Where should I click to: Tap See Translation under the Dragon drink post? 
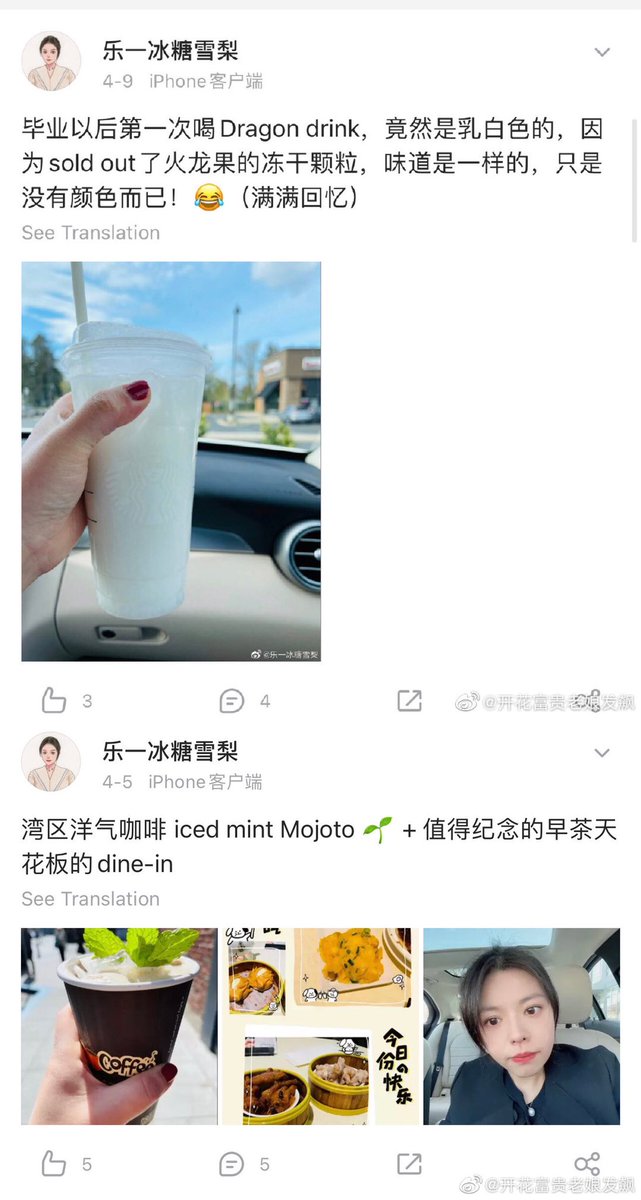pyautogui.click(x=91, y=233)
